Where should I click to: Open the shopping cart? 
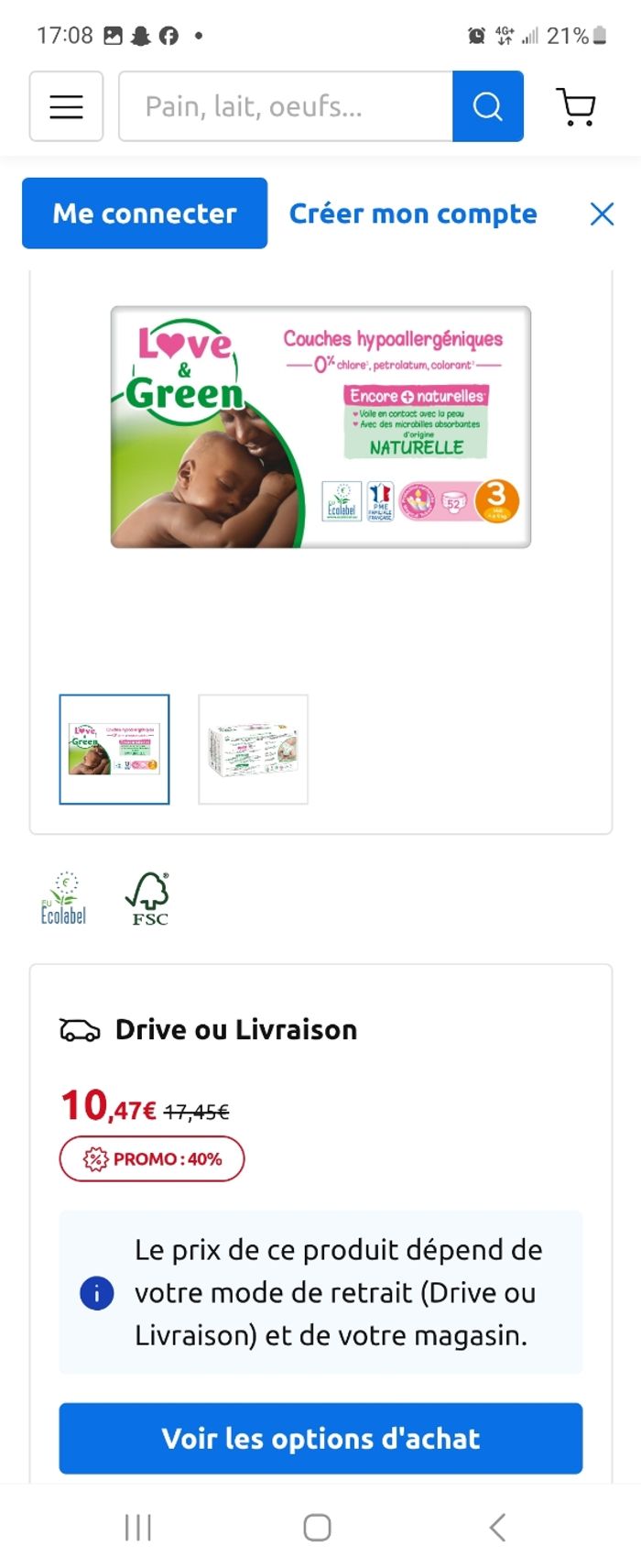click(x=576, y=106)
